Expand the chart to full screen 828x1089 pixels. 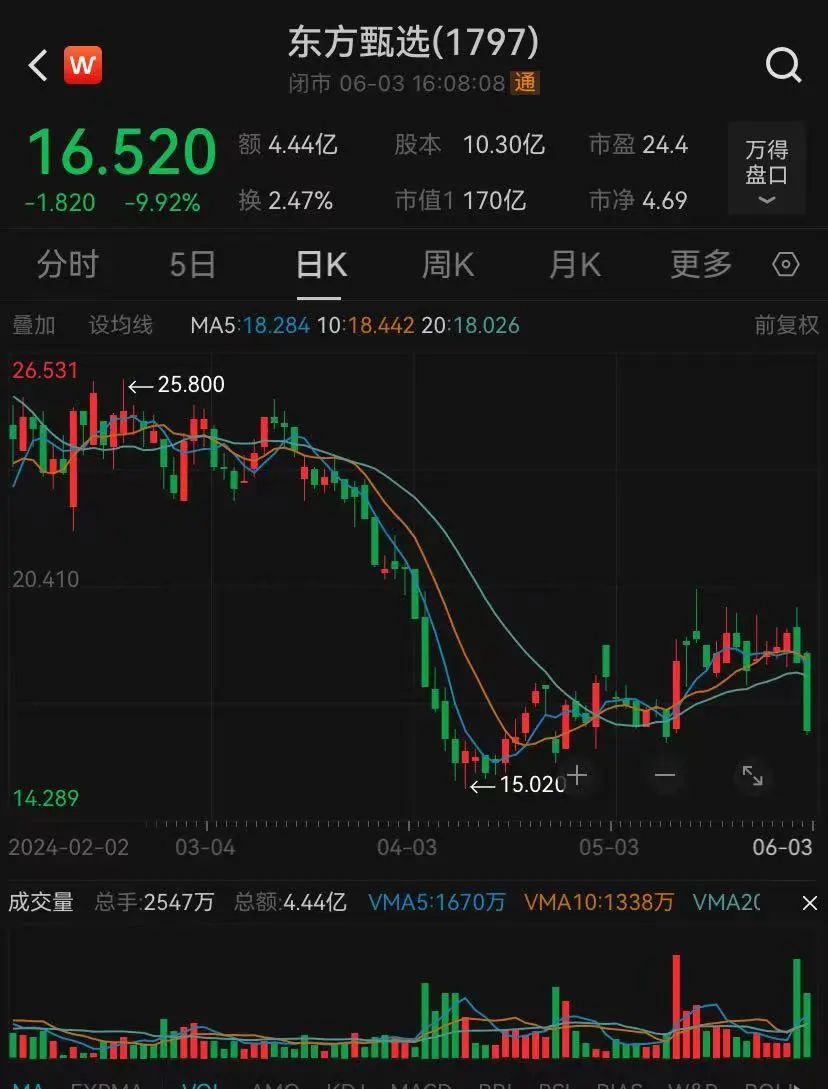click(752, 775)
